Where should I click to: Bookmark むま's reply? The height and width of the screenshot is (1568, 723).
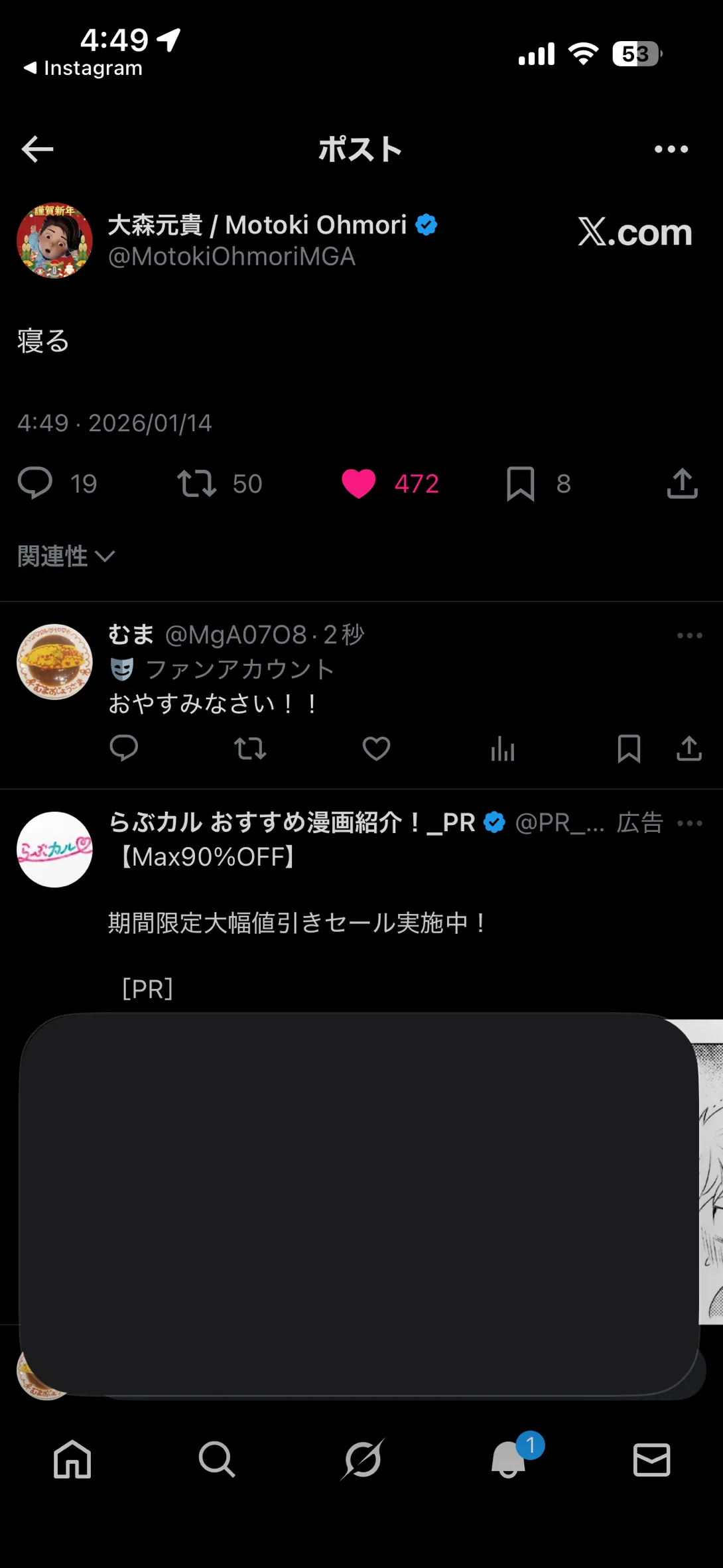(x=629, y=749)
